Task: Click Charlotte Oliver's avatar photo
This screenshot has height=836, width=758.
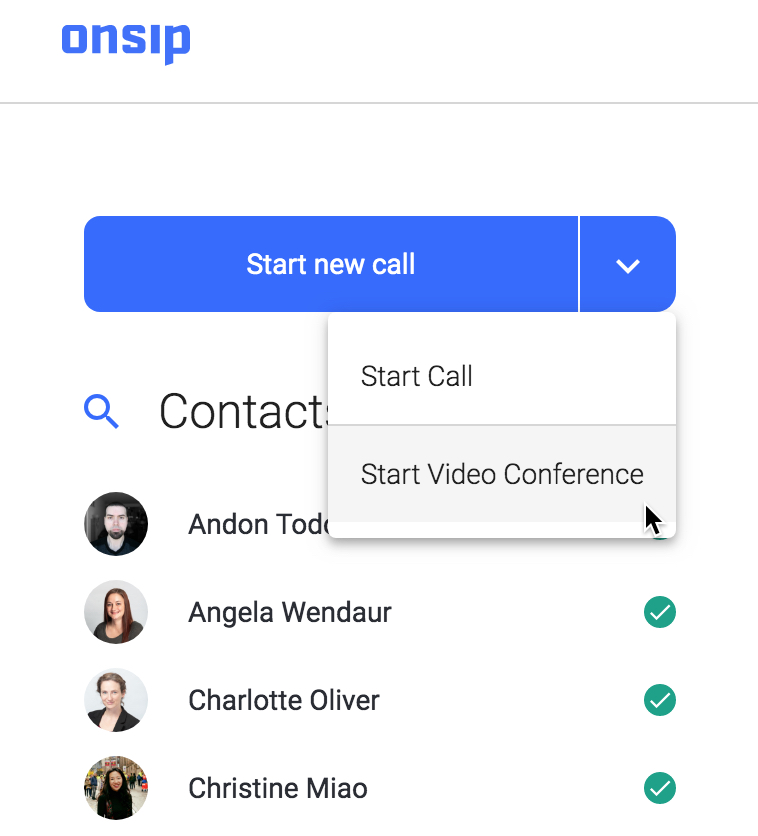Action: pyautogui.click(x=116, y=700)
